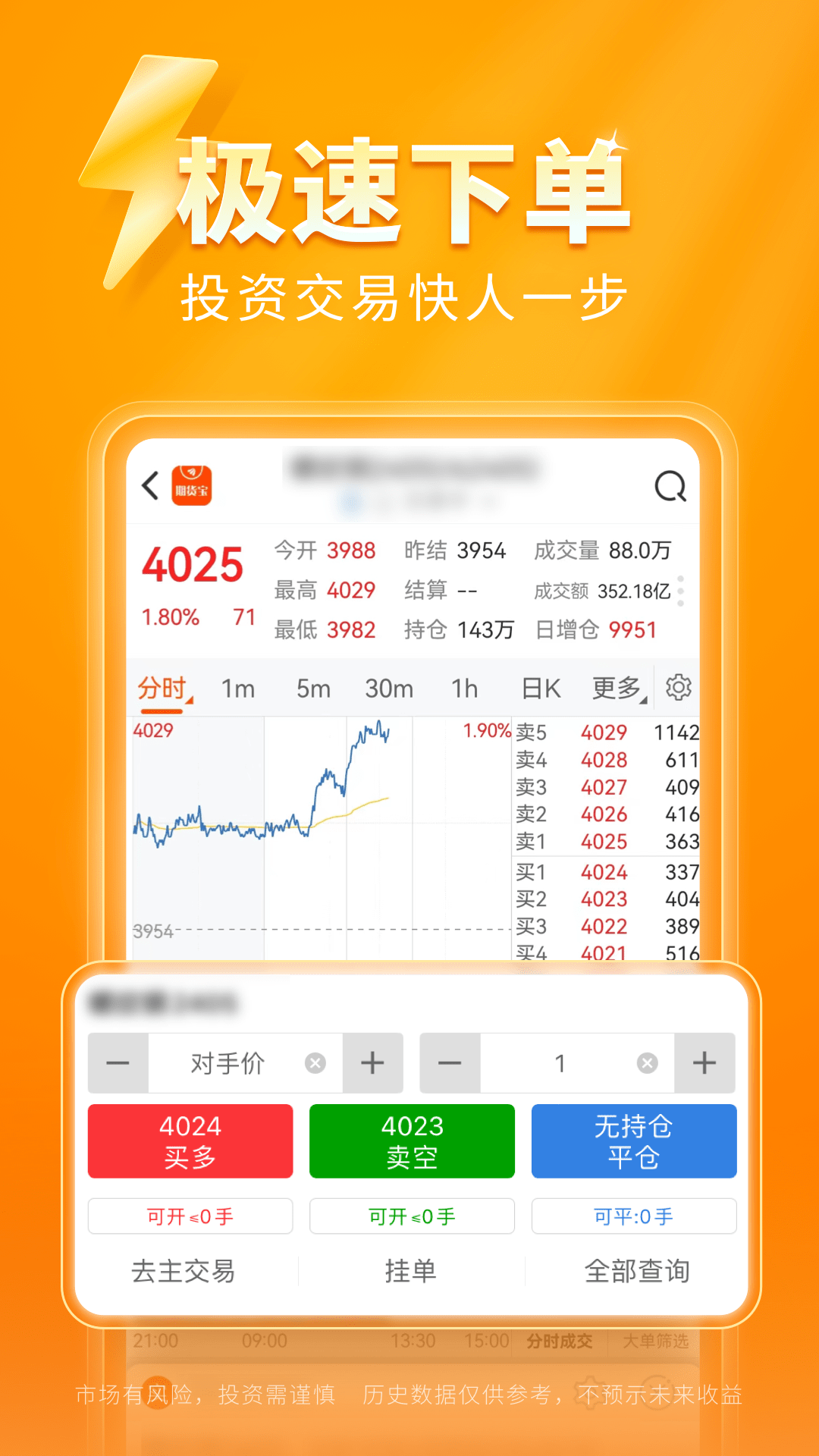This screenshot has width=819, height=1456.
Task: Open more quote details via three-dot icon
Action: click(x=680, y=589)
